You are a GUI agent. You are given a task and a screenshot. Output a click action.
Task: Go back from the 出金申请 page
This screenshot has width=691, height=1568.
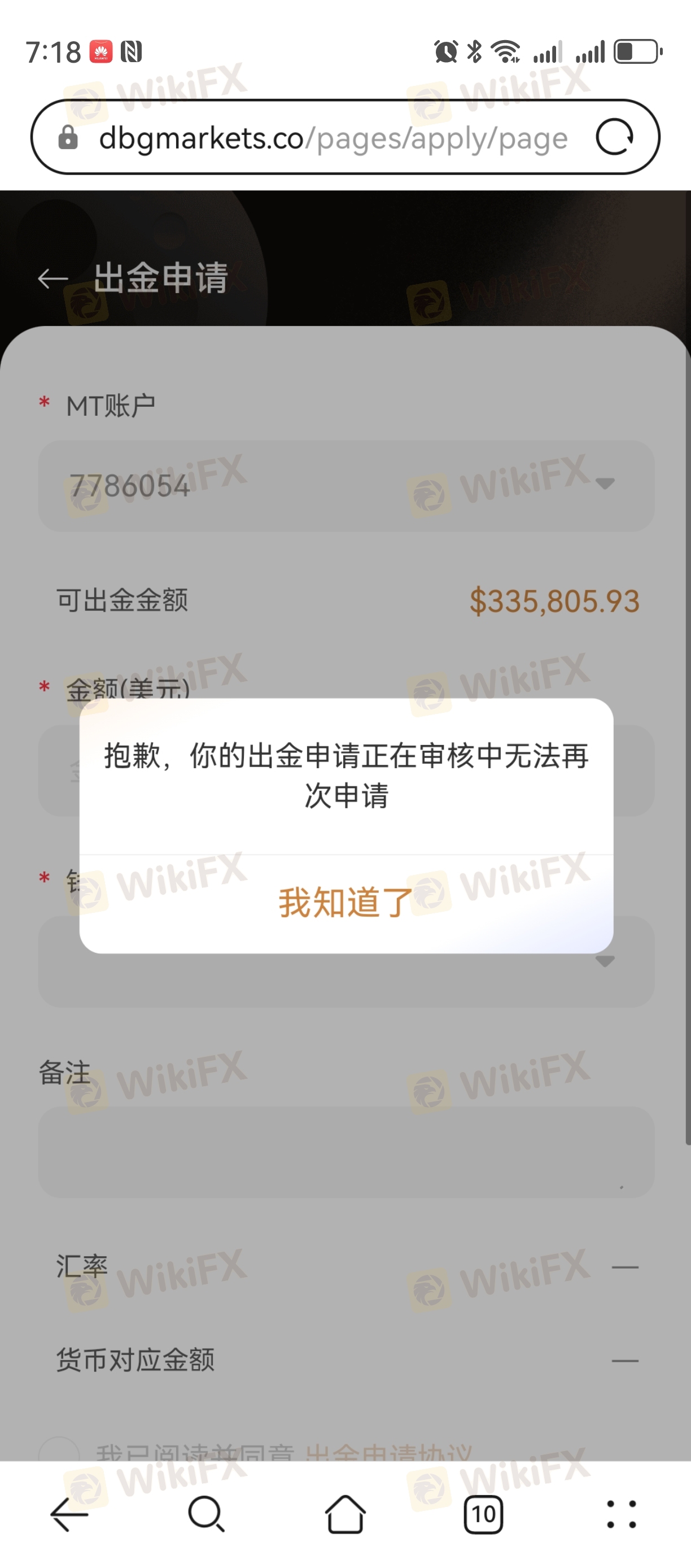(53, 279)
